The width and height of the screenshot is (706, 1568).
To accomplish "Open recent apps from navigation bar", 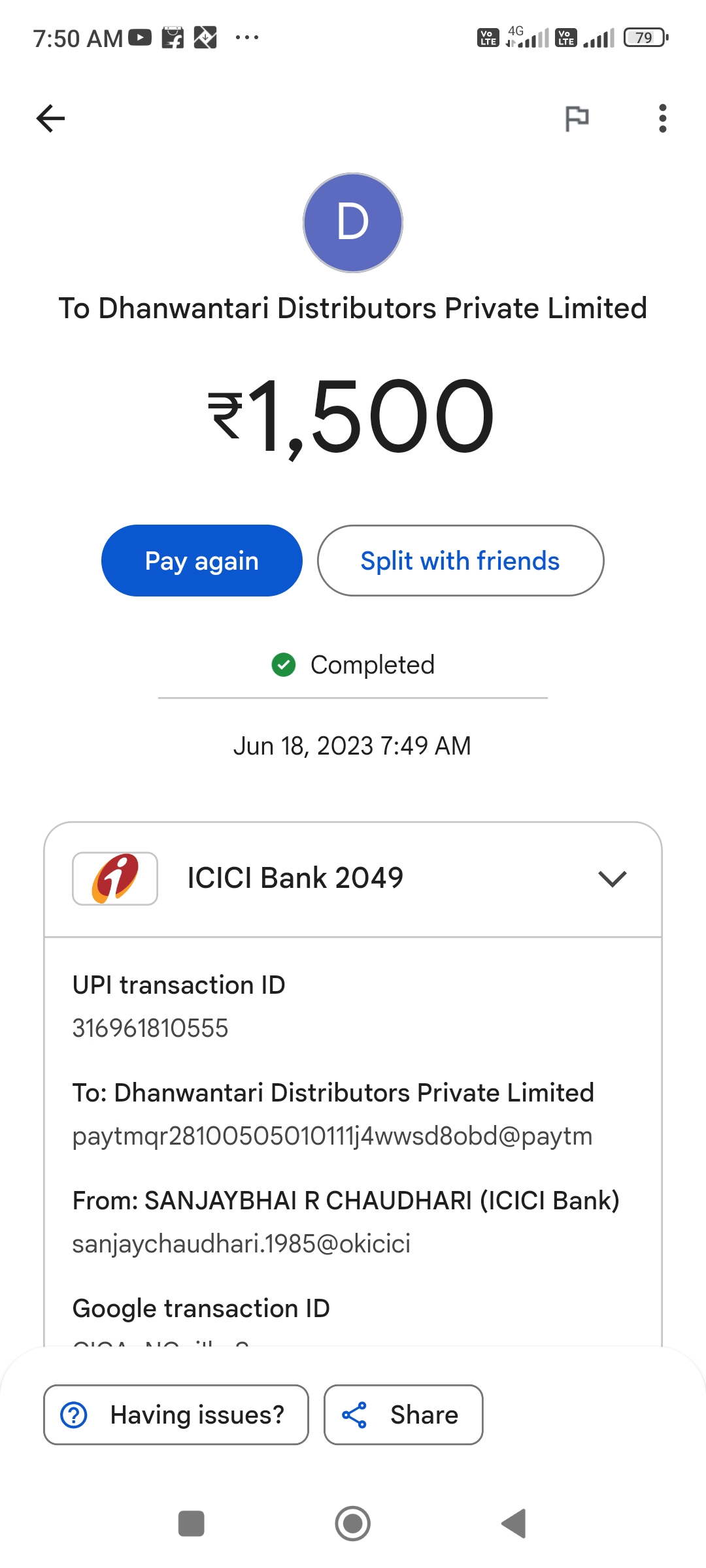I will (192, 1524).
